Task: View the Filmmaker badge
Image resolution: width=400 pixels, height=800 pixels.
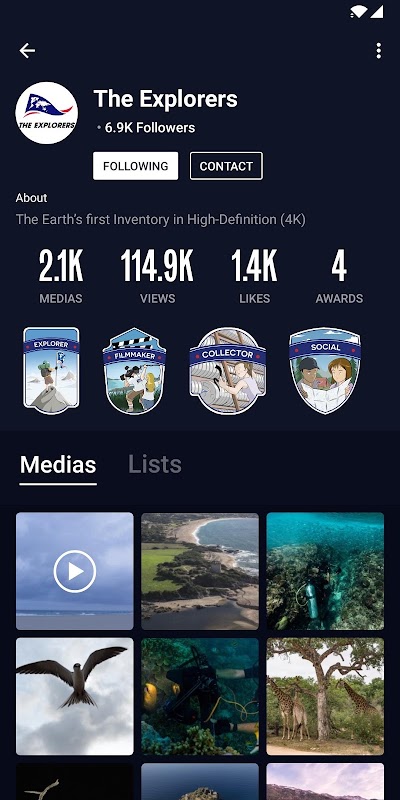Action: point(134,370)
